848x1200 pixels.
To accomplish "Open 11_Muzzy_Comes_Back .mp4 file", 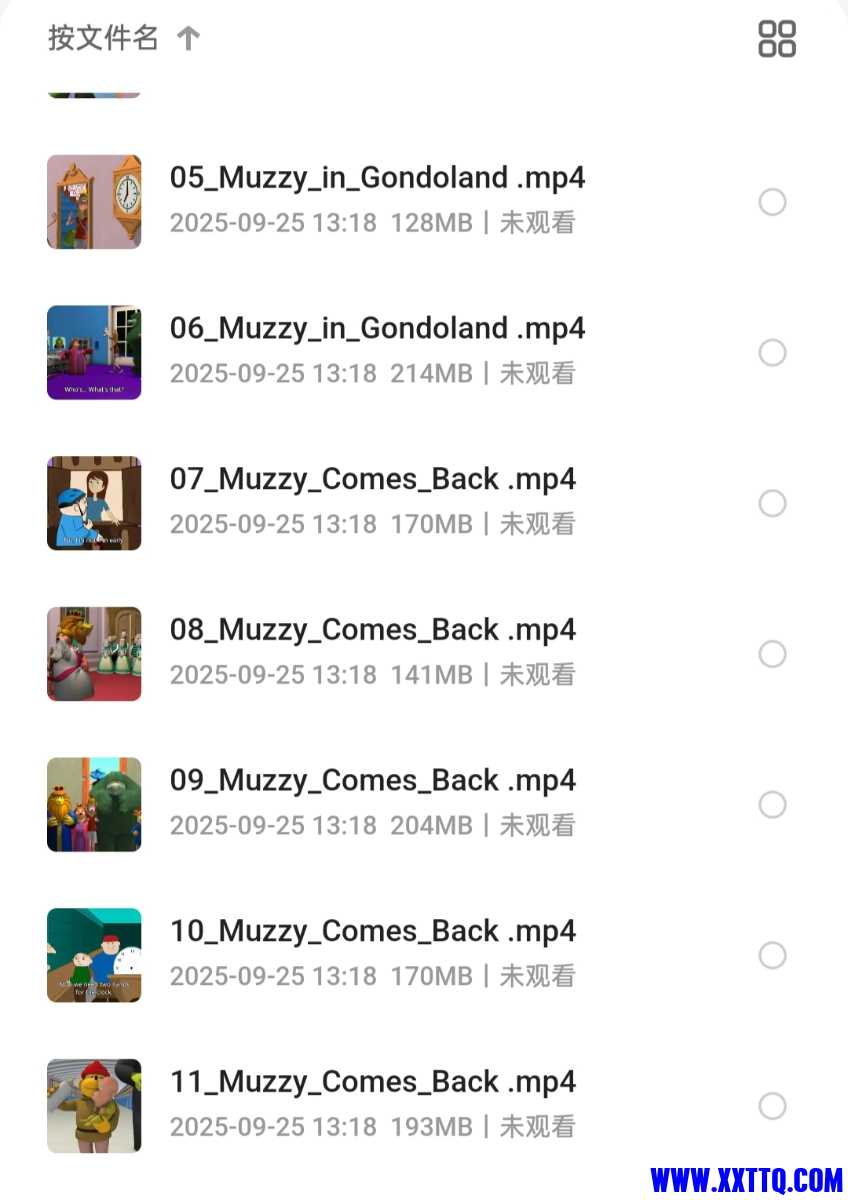I will (373, 1083).
